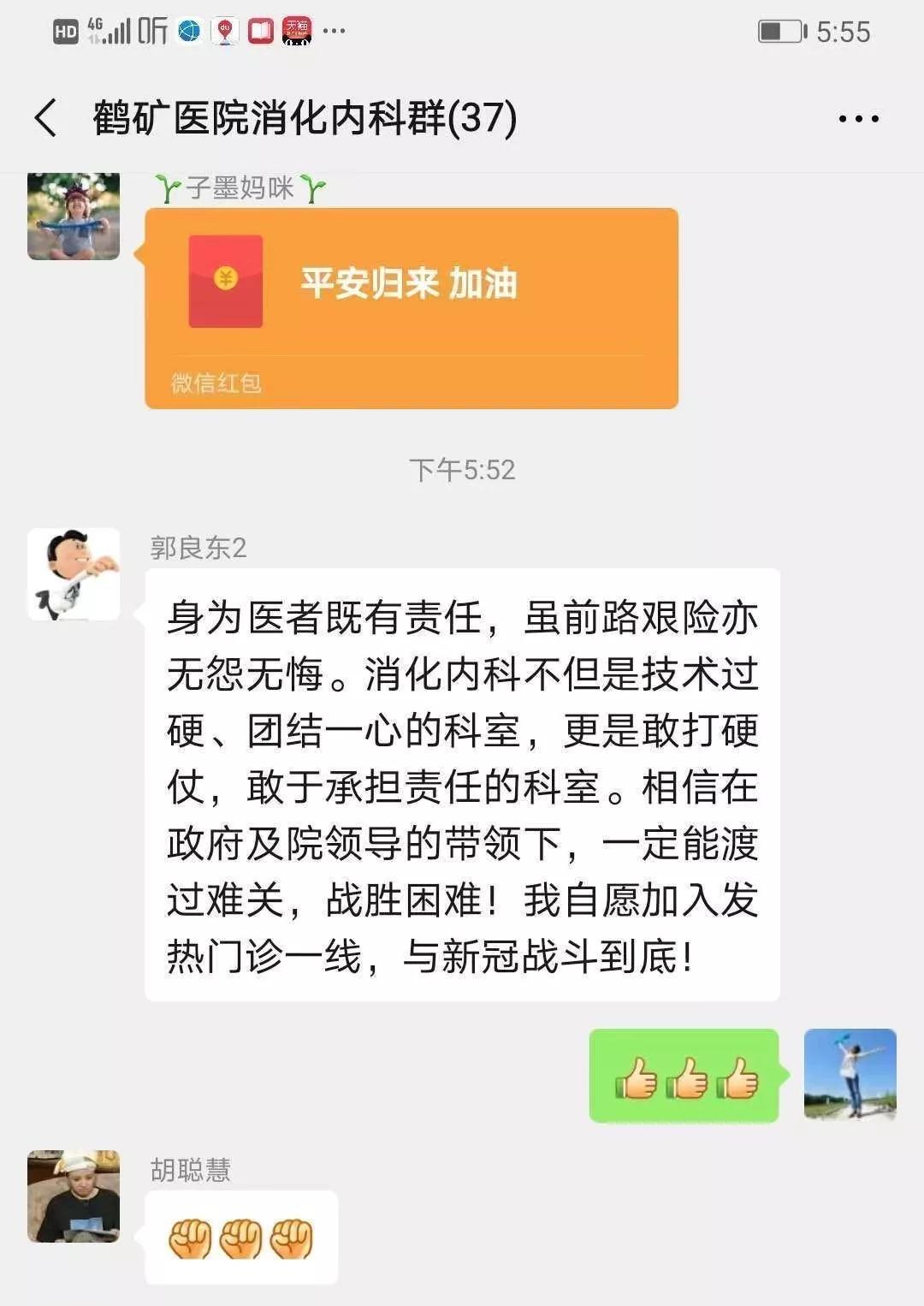
Task: View 子墨妈咪's profile avatar
Action: click(x=74, y=217)
